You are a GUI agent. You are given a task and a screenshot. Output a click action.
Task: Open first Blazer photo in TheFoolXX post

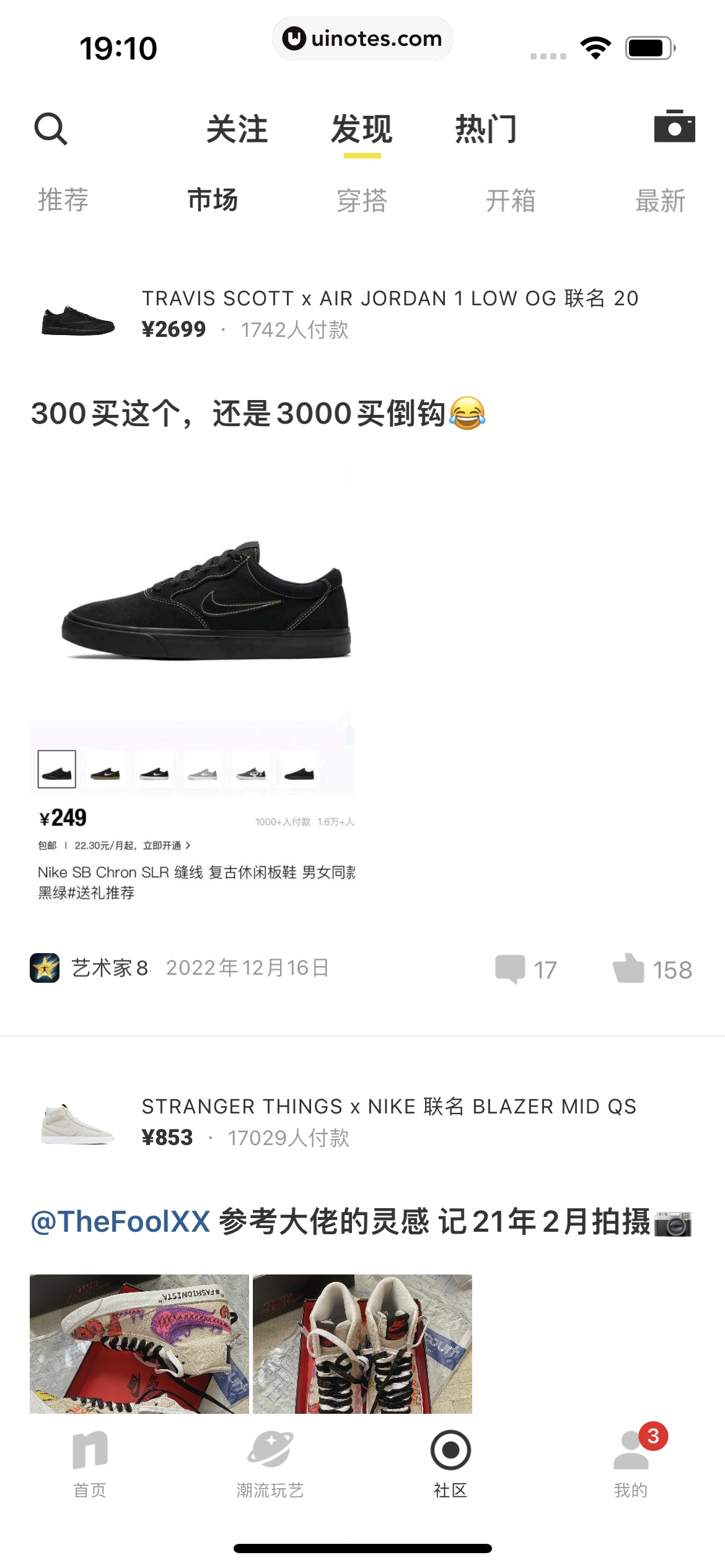[x=139, y=1344]
